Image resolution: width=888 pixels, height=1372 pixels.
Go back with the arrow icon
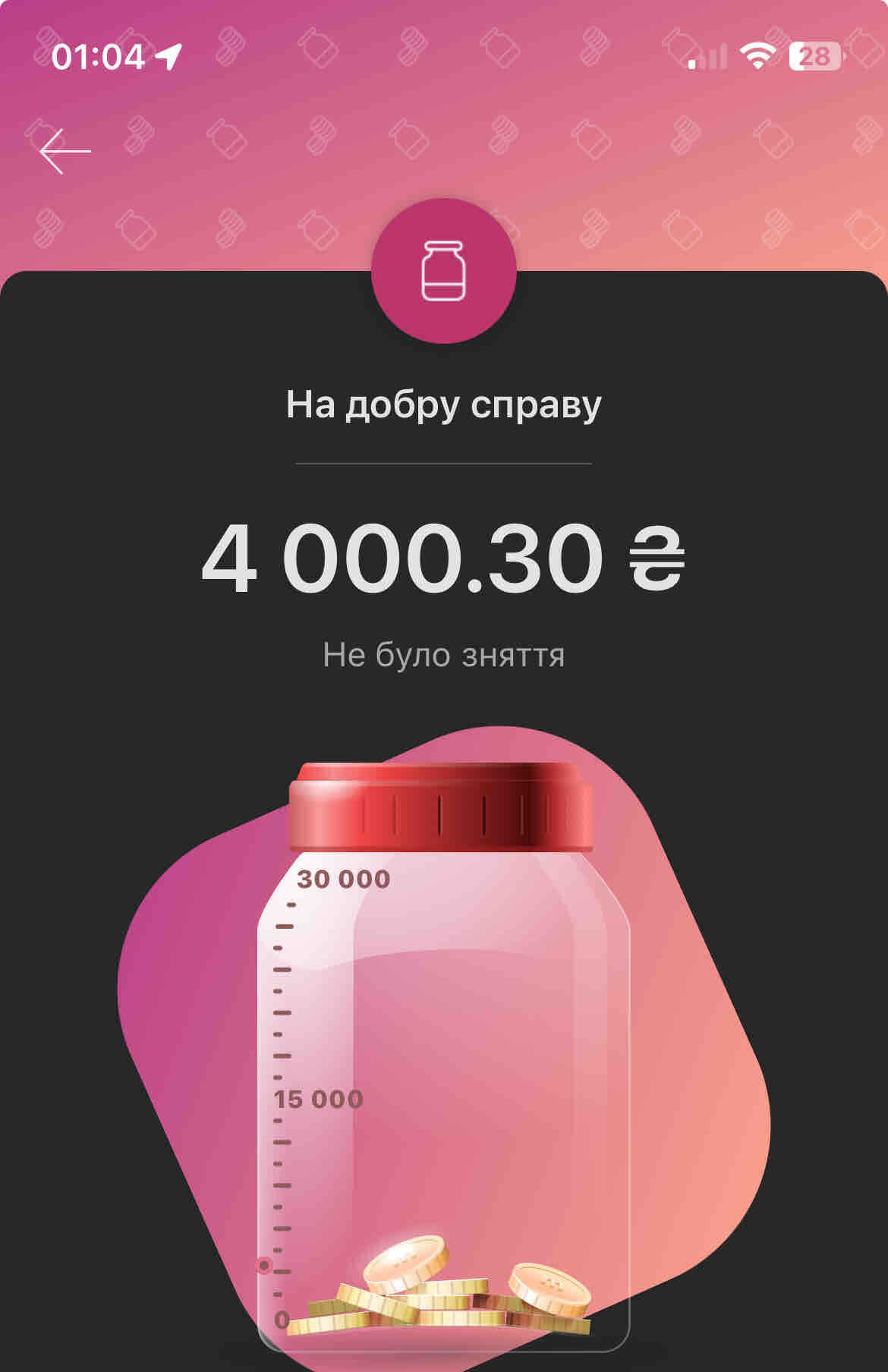65,152
